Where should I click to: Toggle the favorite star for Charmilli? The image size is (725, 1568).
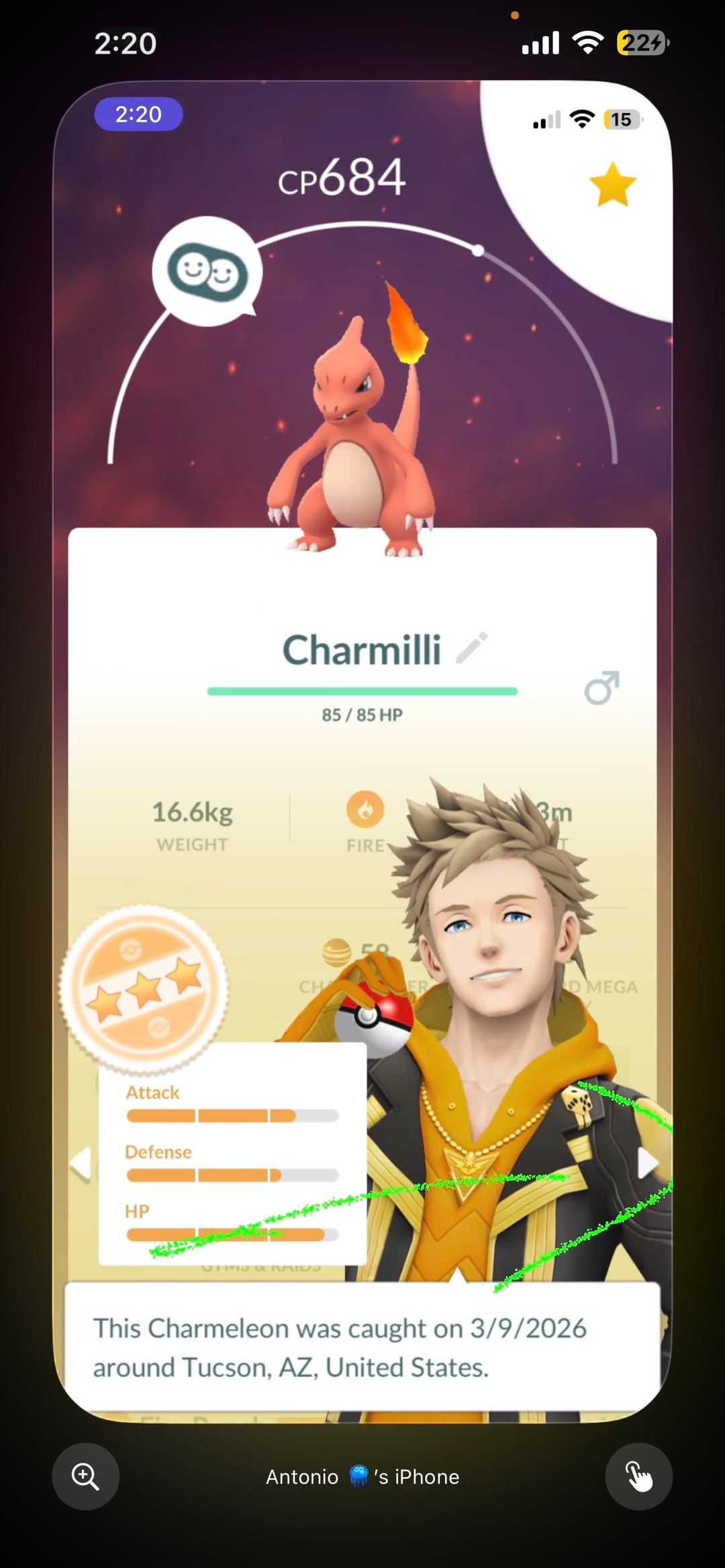(612, 185)
